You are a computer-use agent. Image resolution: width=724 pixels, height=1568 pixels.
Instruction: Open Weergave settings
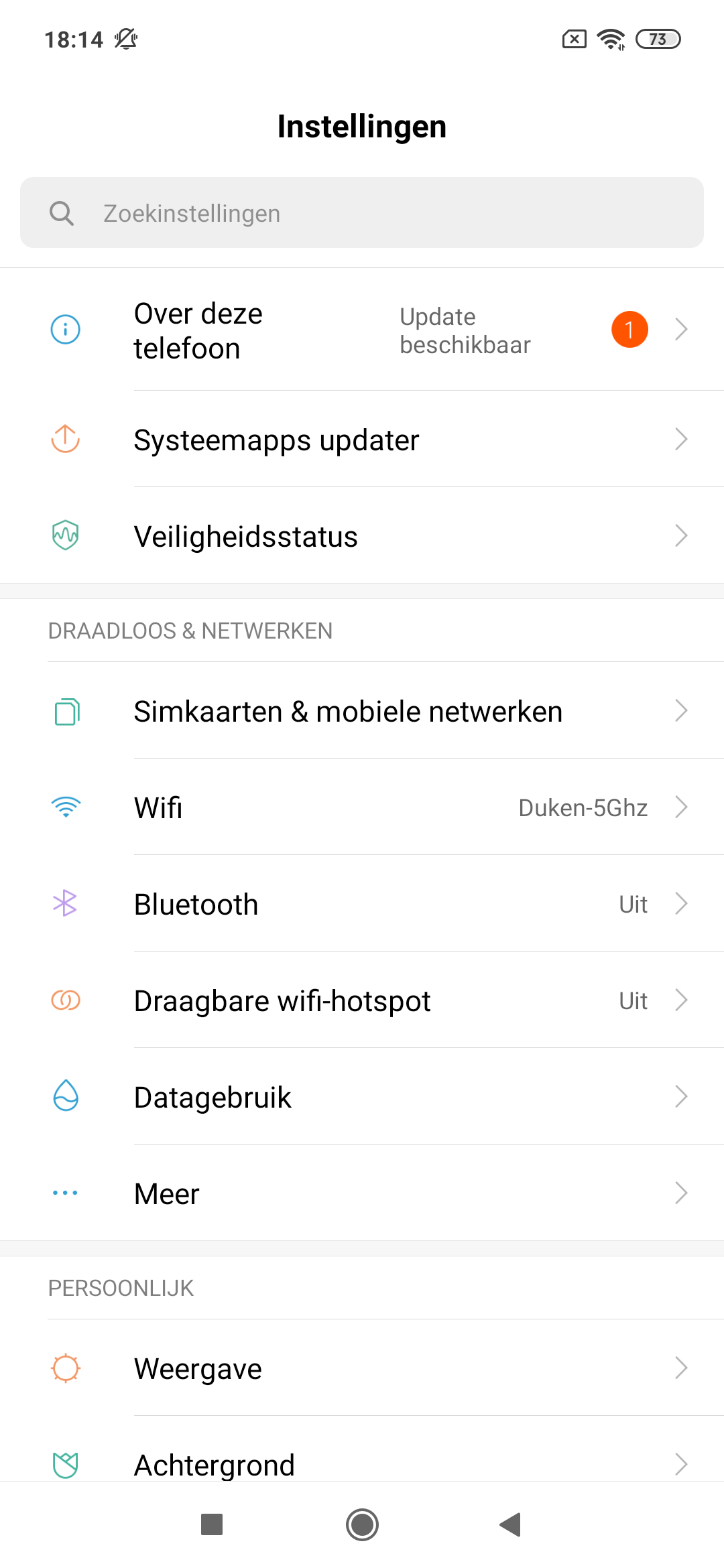pyautogui.click(x=362, y=1368)
